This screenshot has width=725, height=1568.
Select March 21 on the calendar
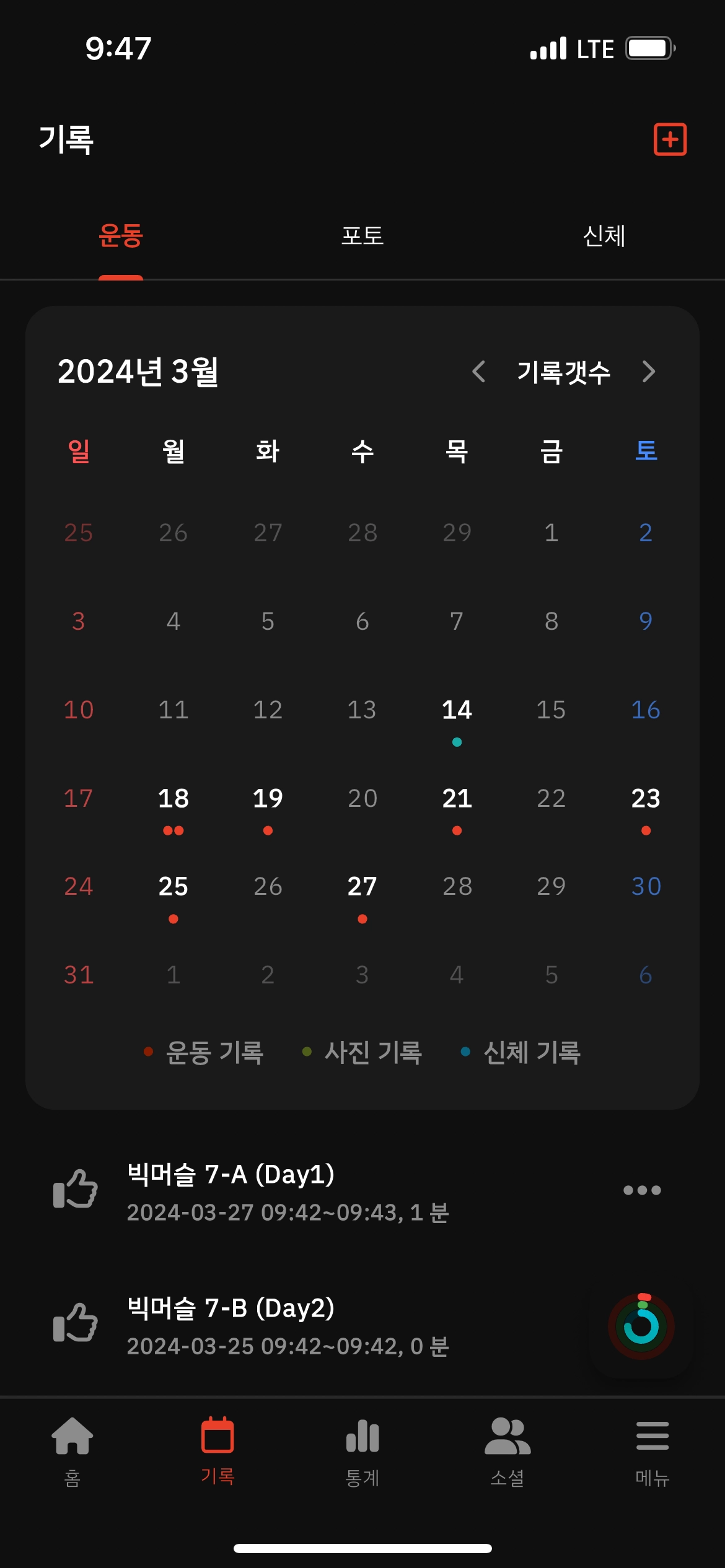click(457, 799)
